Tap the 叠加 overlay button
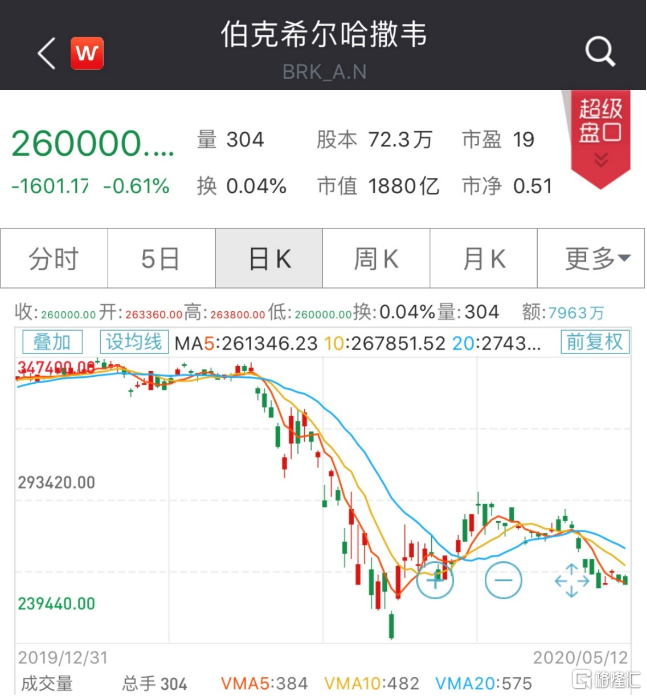Viewport: 647px width, 696px height. click(52, 342)
